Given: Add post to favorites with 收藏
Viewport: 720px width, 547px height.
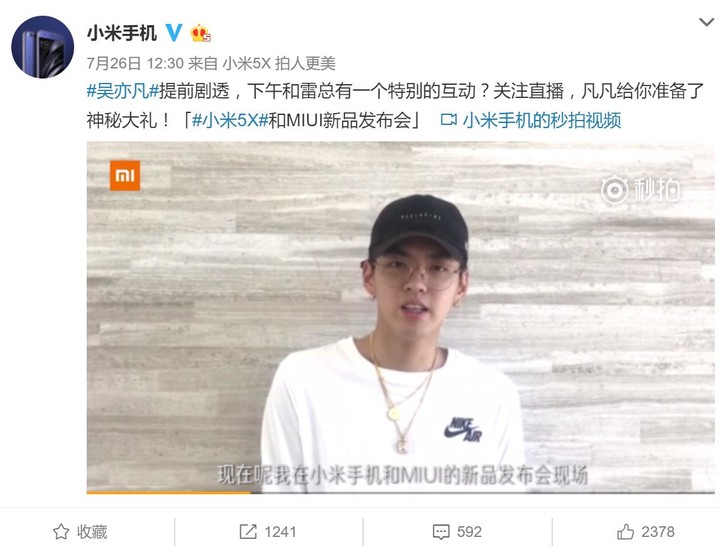Looking at the screenshot, I should tap(80, 531).
